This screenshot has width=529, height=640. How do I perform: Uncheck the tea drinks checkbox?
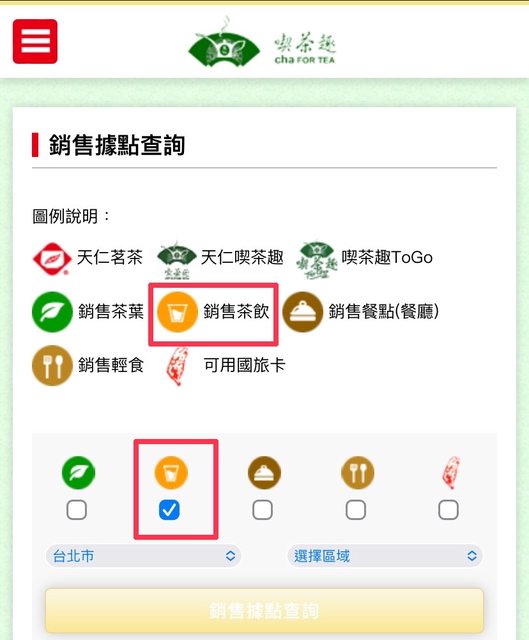point(169,510)
